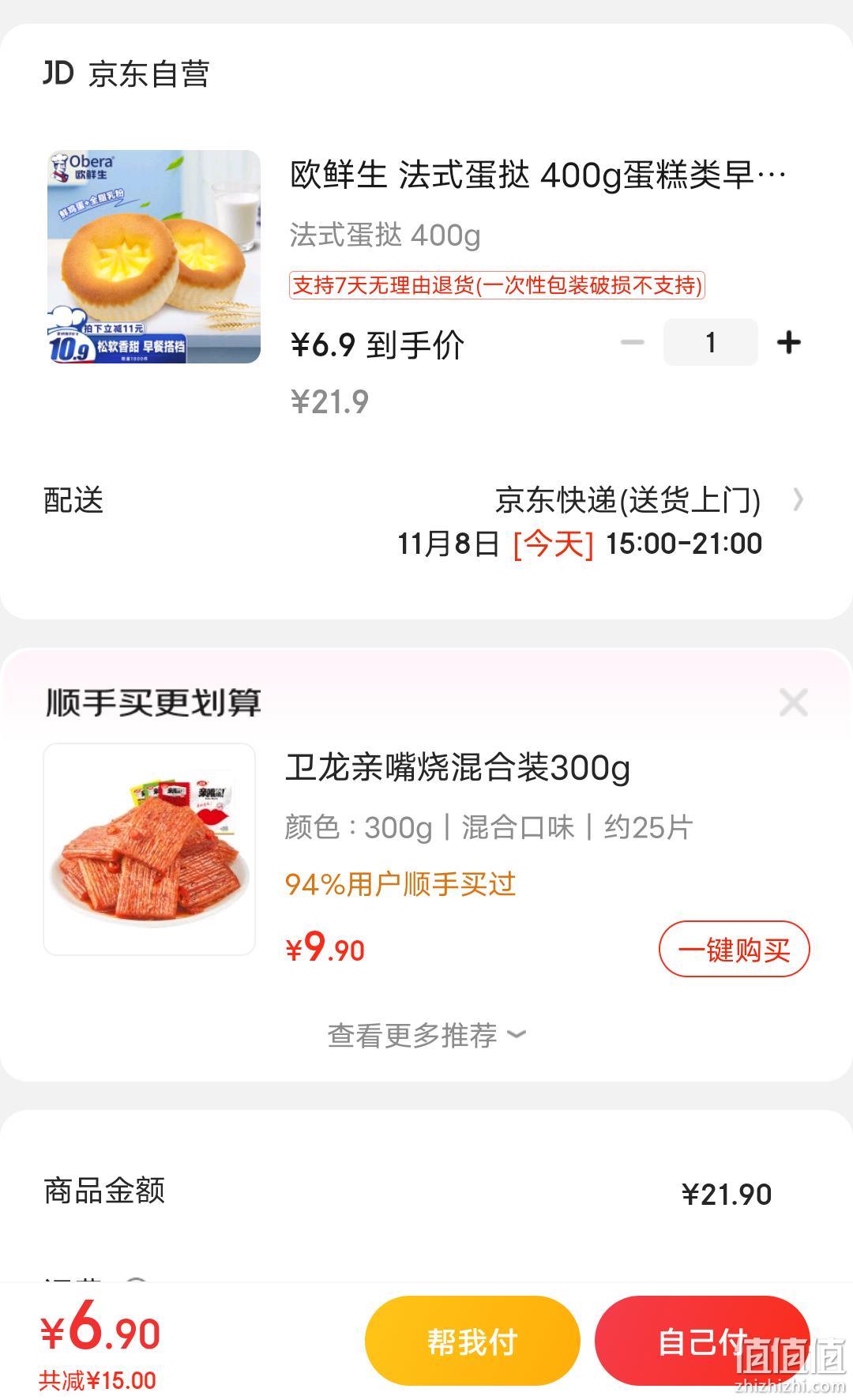
Task: Open 配送 delivery time options
Action: tap(426, 521)
